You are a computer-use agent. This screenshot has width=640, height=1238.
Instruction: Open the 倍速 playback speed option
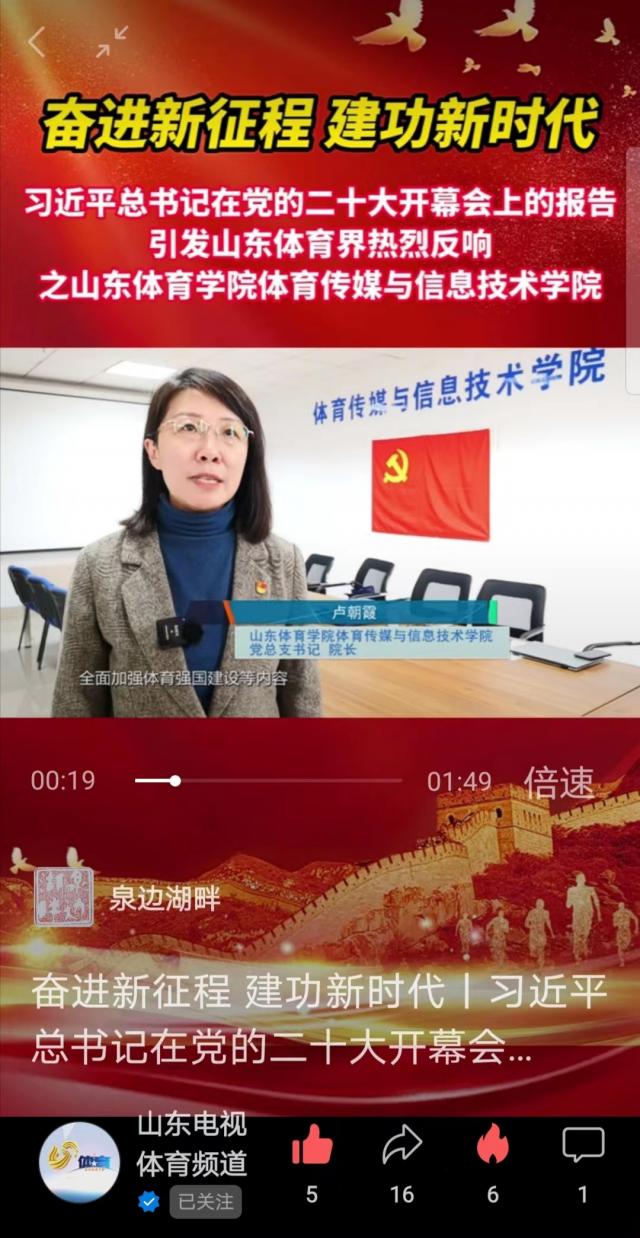point(559,782)
